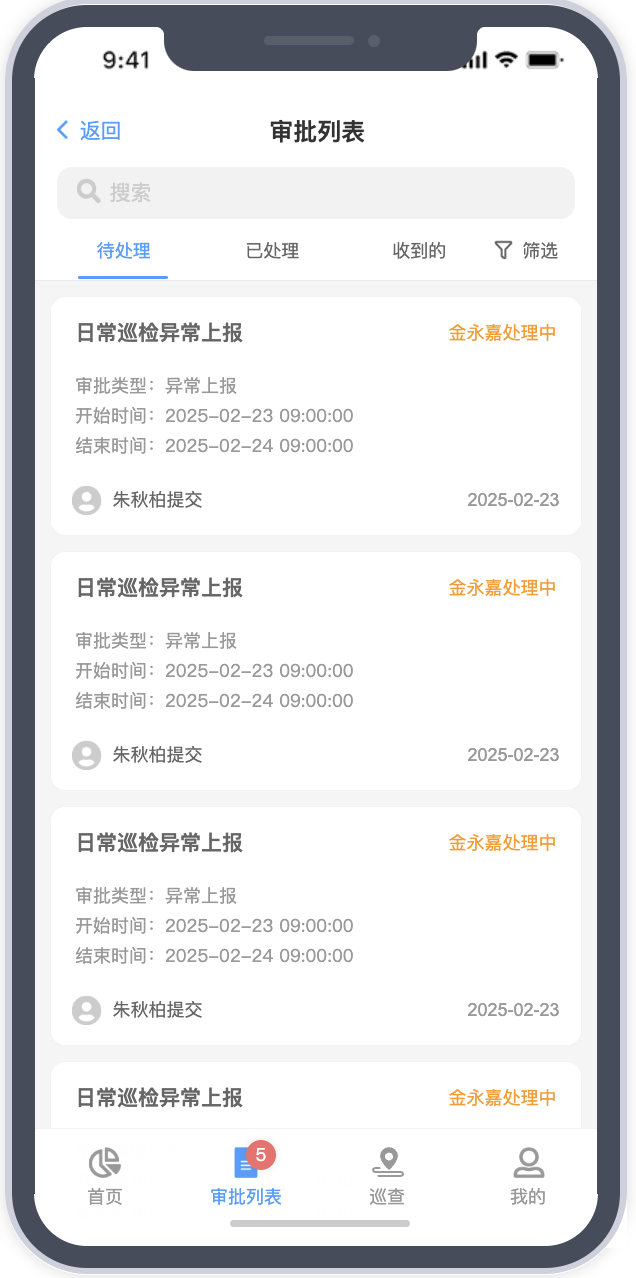Open the 筛选 filter options
This screenshot has height=1278, width=636.
[x=527, y=251]
